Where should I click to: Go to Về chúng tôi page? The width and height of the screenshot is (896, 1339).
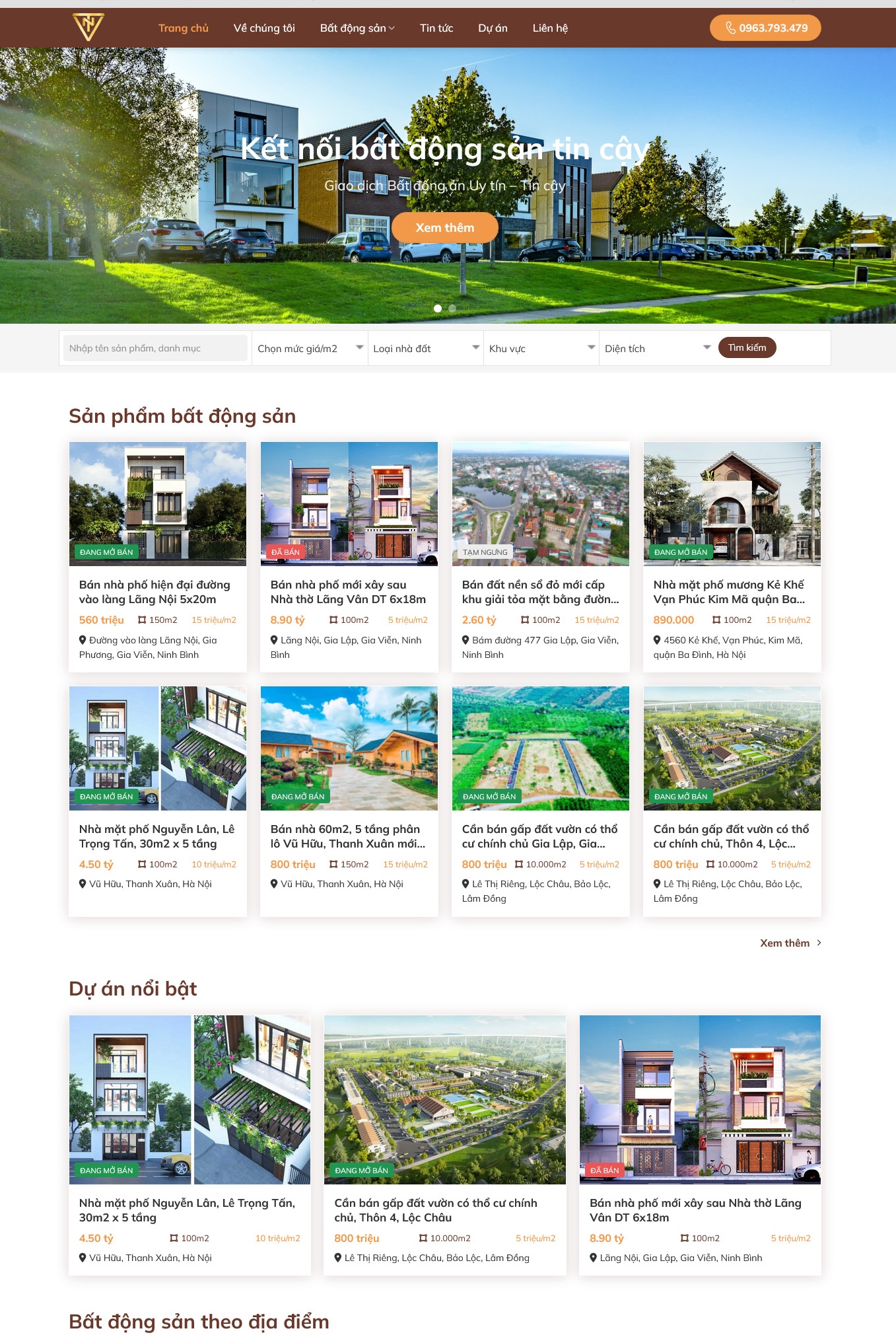click(x=264, y=28)
